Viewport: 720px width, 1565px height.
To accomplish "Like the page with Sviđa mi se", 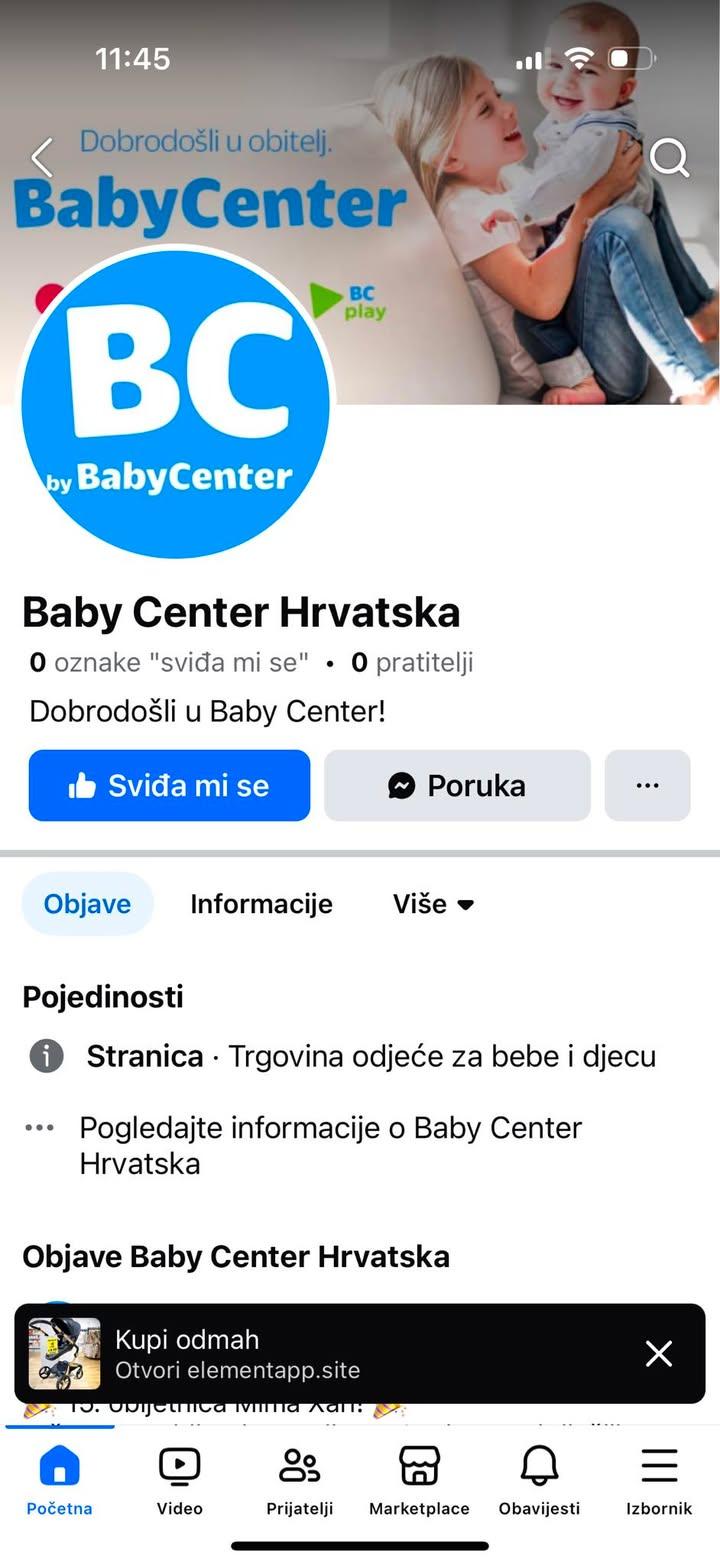I will (x=169, y=785).
